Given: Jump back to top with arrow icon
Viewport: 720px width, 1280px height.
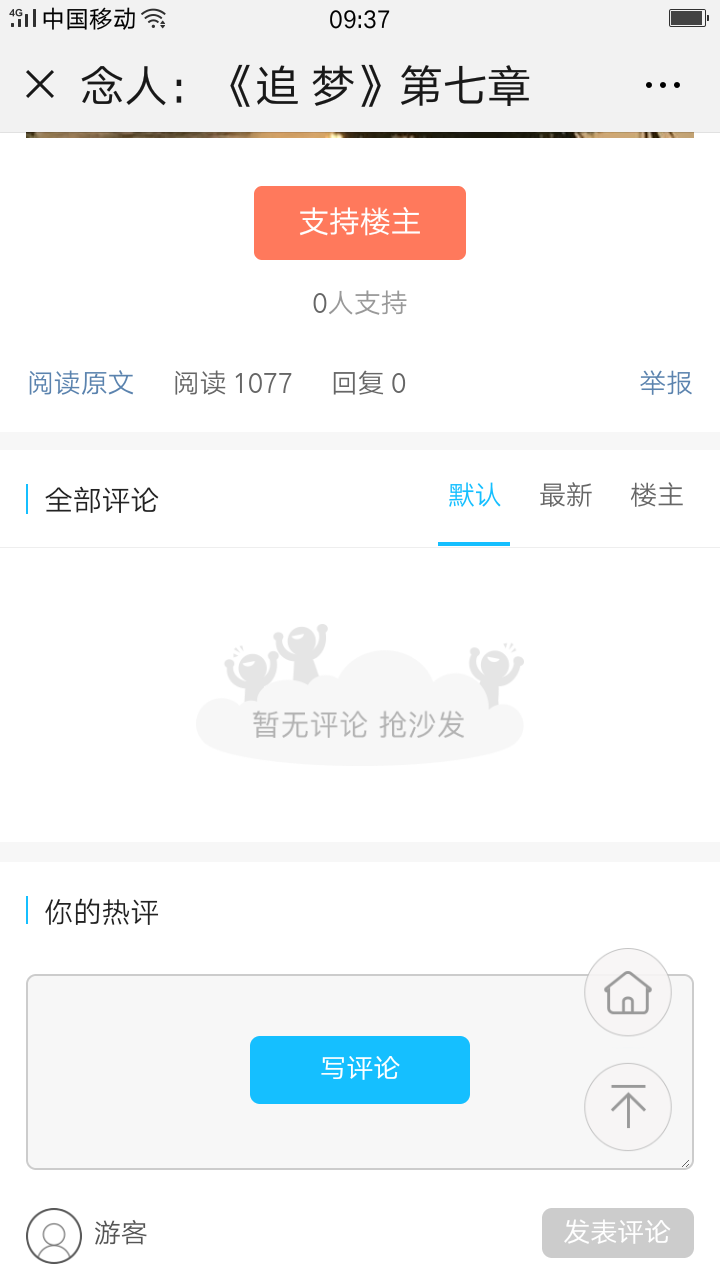Looking at the screenshot, I should tap(628, 1107).
